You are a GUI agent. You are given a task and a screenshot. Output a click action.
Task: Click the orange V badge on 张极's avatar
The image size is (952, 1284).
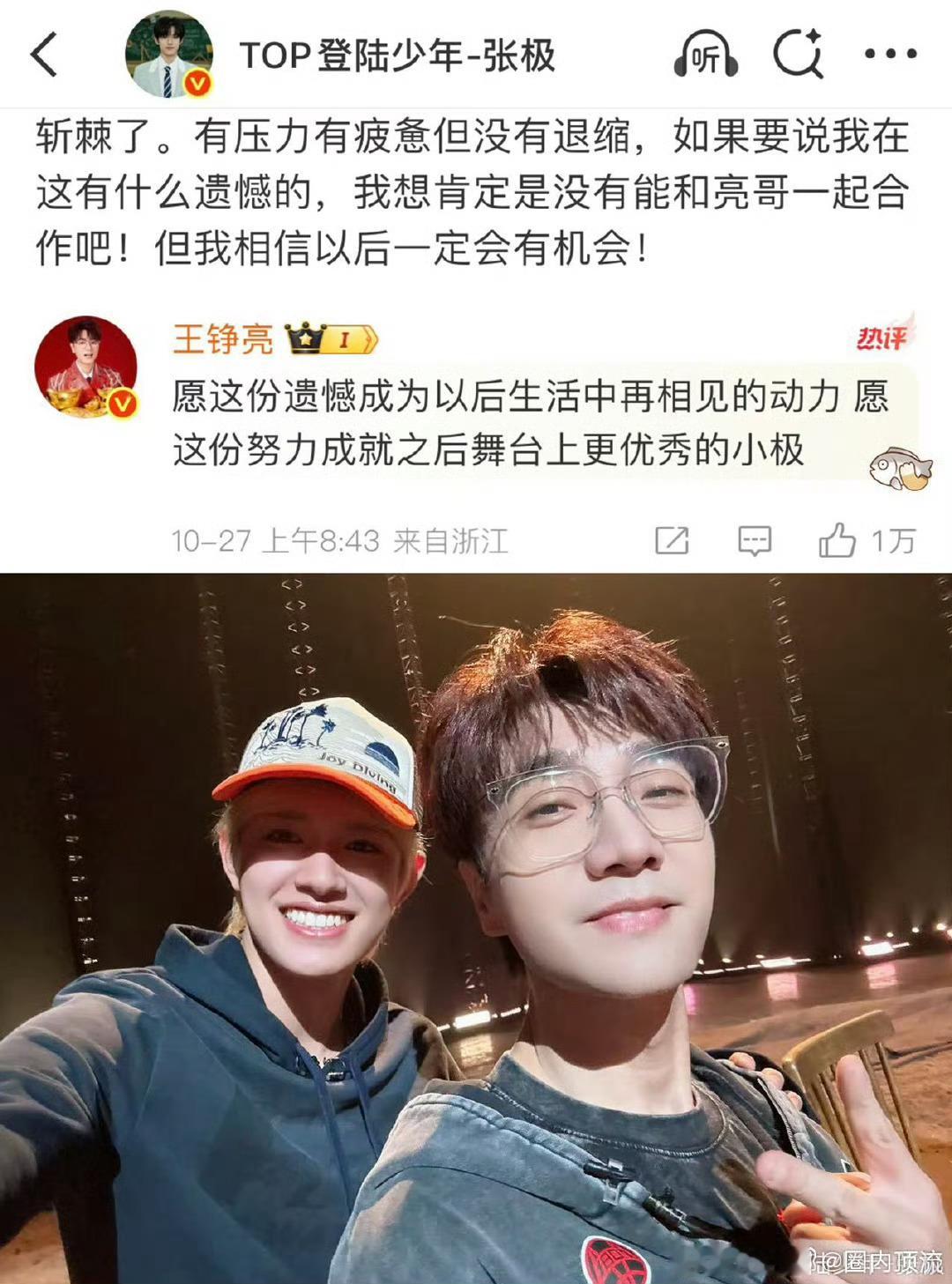(196, 83)
